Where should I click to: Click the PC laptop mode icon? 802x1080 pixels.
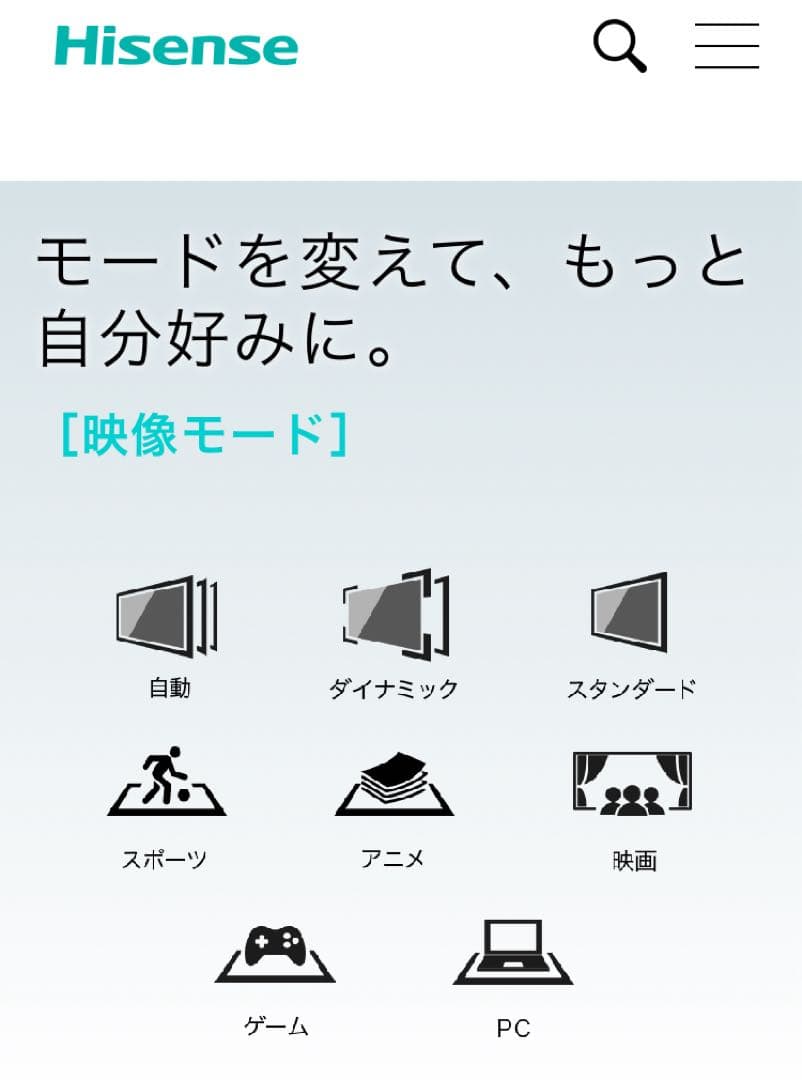(x=512, y=950)
